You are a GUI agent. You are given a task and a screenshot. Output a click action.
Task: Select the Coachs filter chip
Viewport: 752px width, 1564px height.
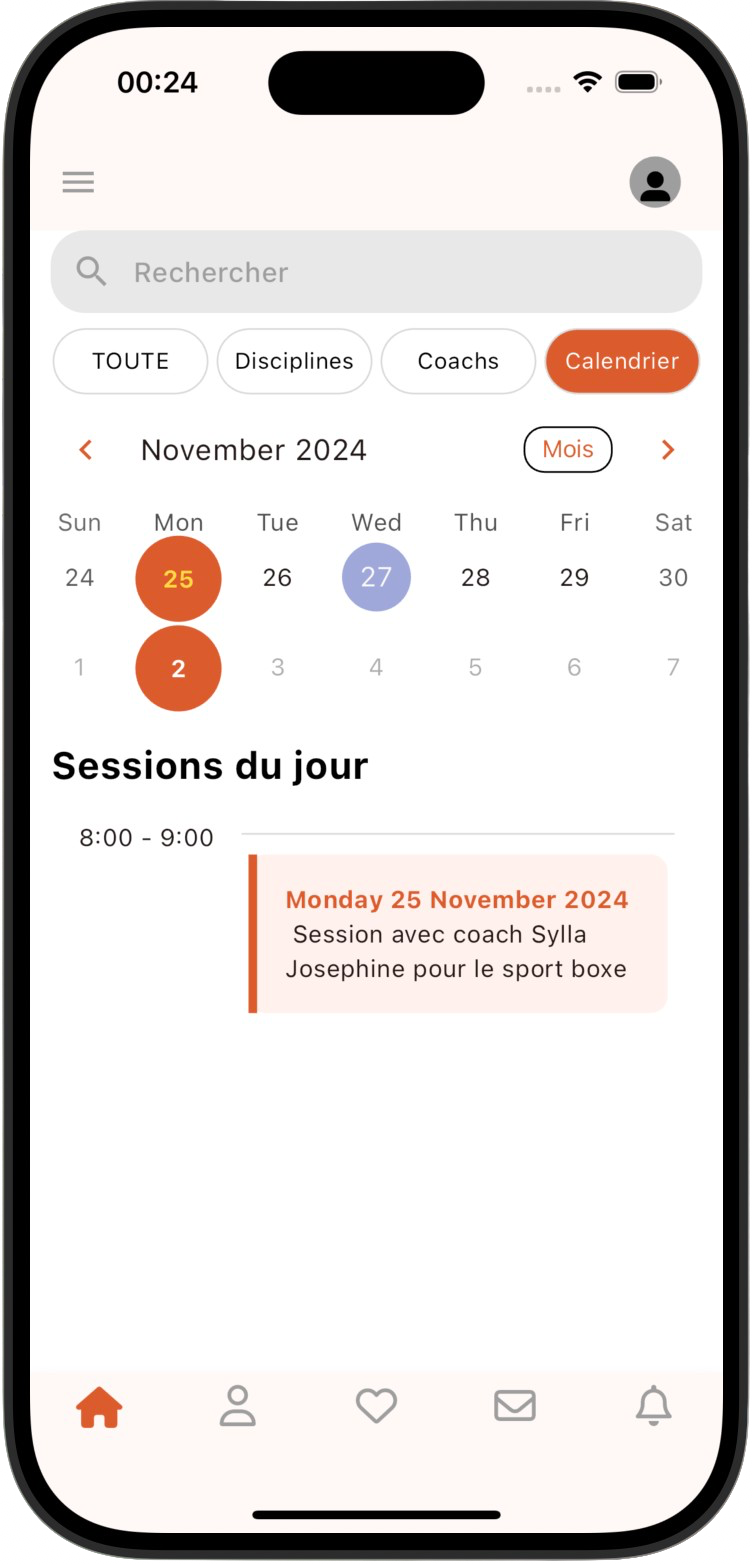pos(458,361)
